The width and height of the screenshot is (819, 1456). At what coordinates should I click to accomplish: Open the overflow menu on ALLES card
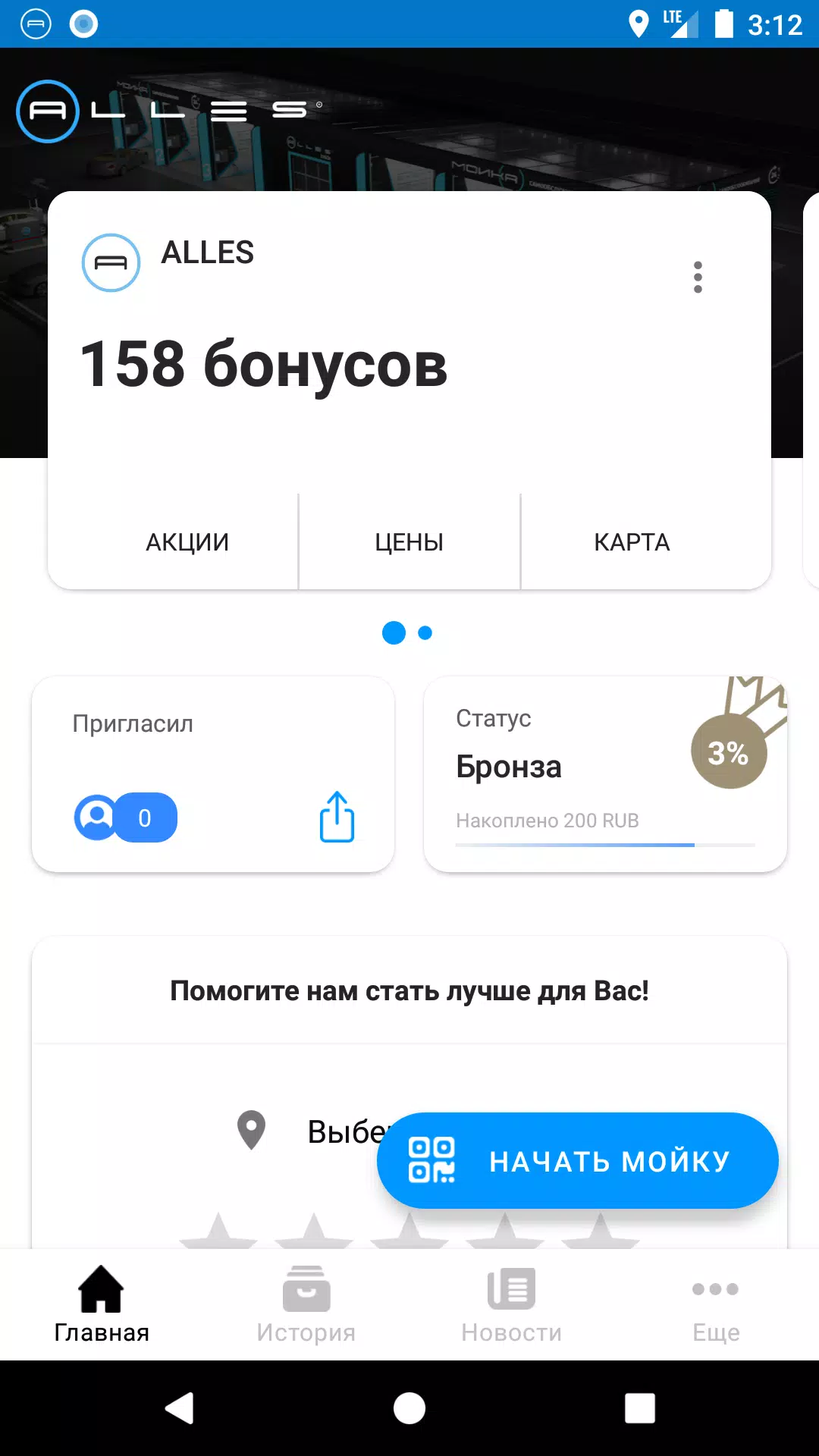pyautogui.click(x=698, y=278)
